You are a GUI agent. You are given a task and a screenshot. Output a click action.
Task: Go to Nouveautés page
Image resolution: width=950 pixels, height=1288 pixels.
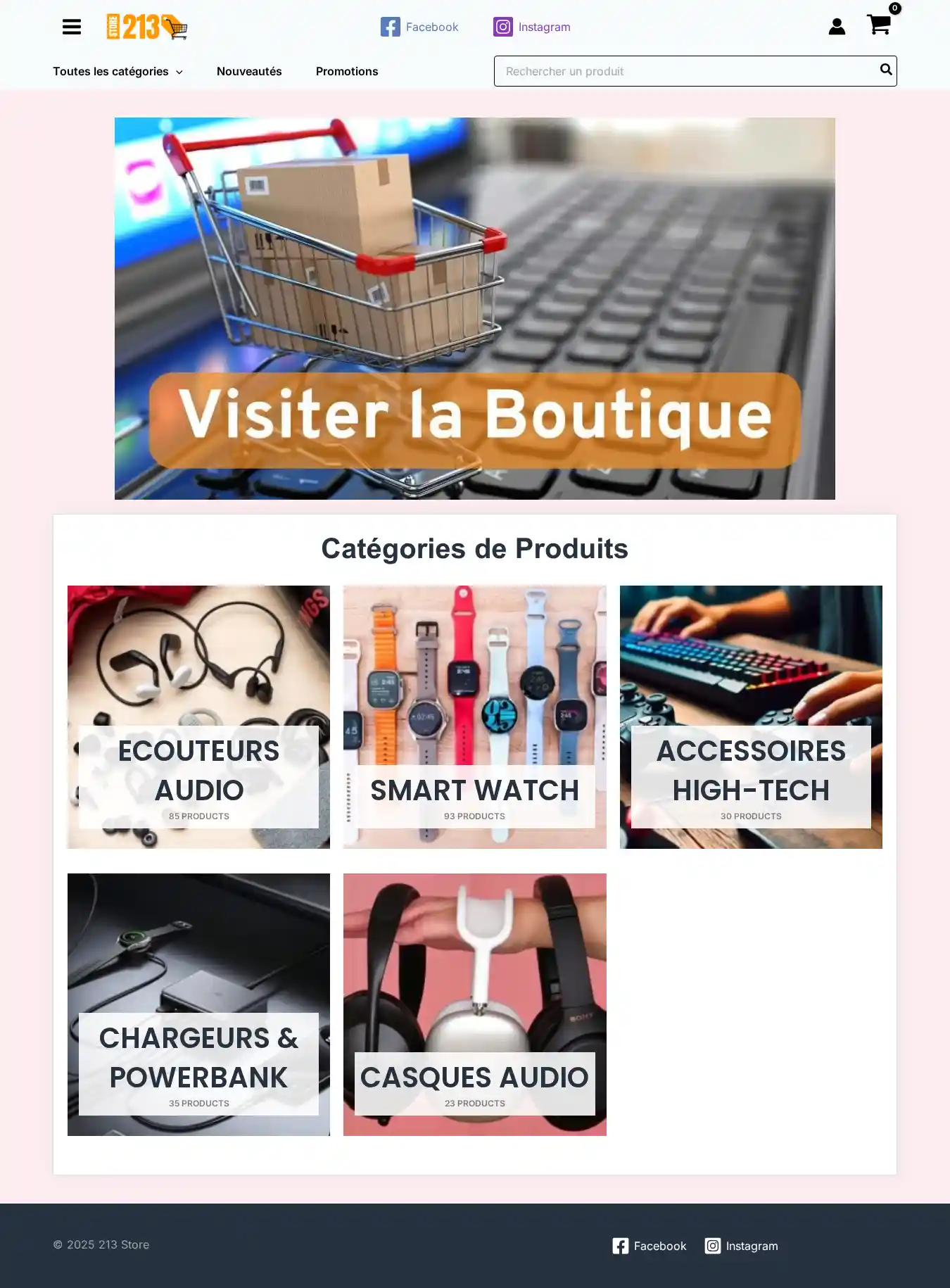(249, 71)
